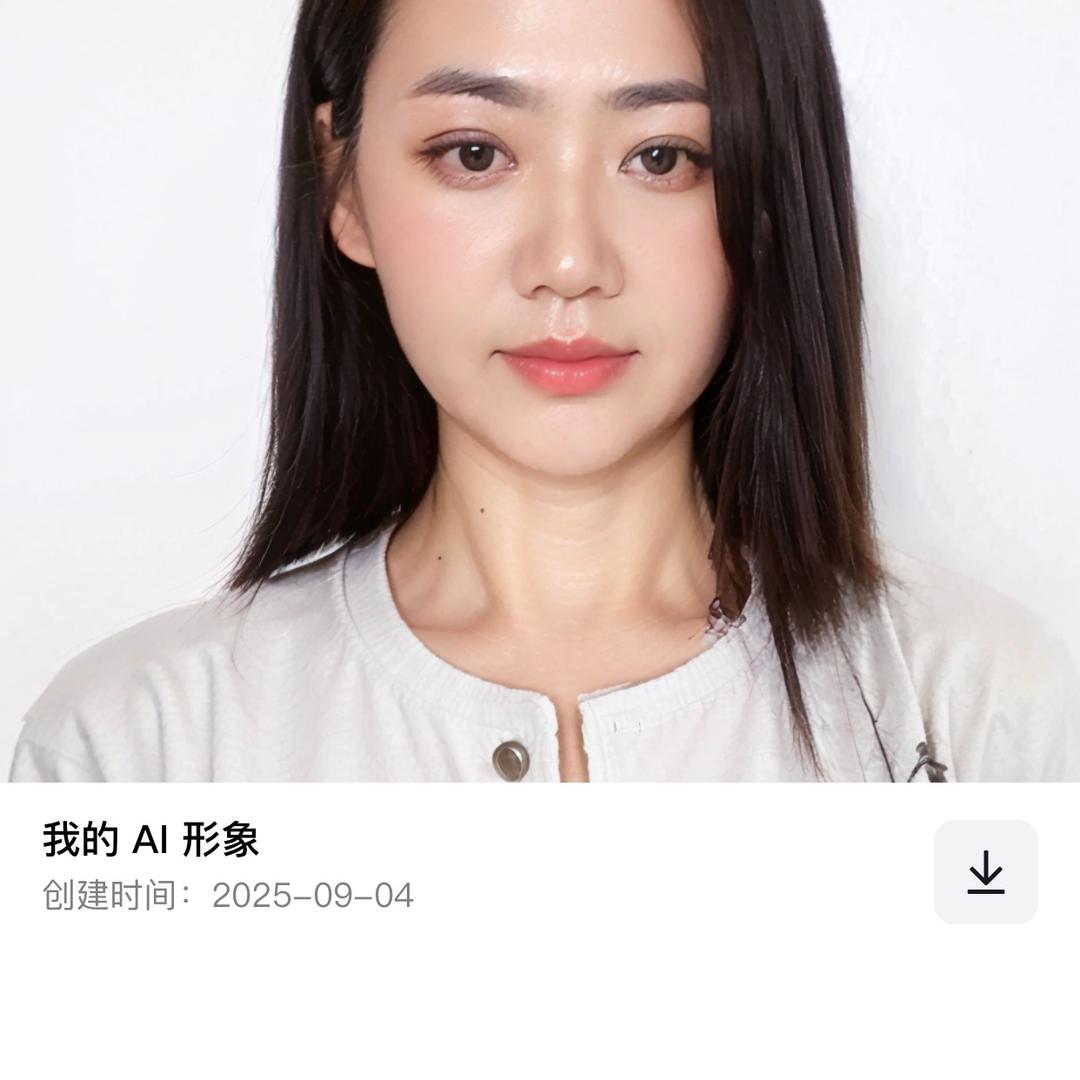Download my AI avatar image

click(x=985, y=872)
